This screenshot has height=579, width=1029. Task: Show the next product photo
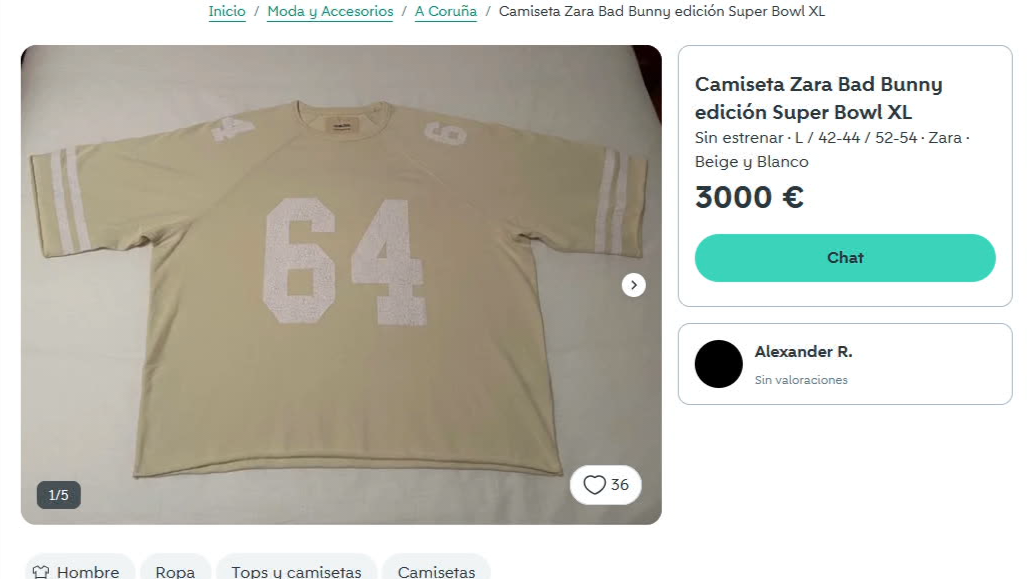click(633, 285)
